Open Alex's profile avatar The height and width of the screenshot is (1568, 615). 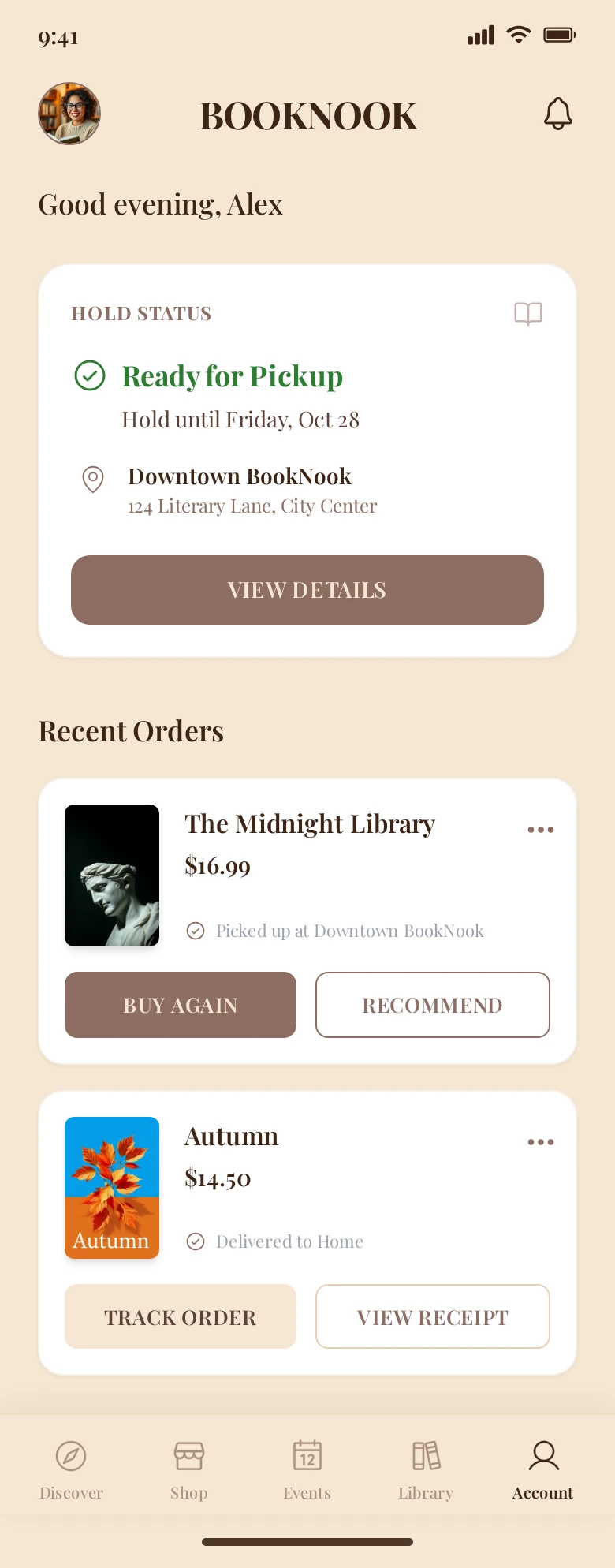[69, 114]
